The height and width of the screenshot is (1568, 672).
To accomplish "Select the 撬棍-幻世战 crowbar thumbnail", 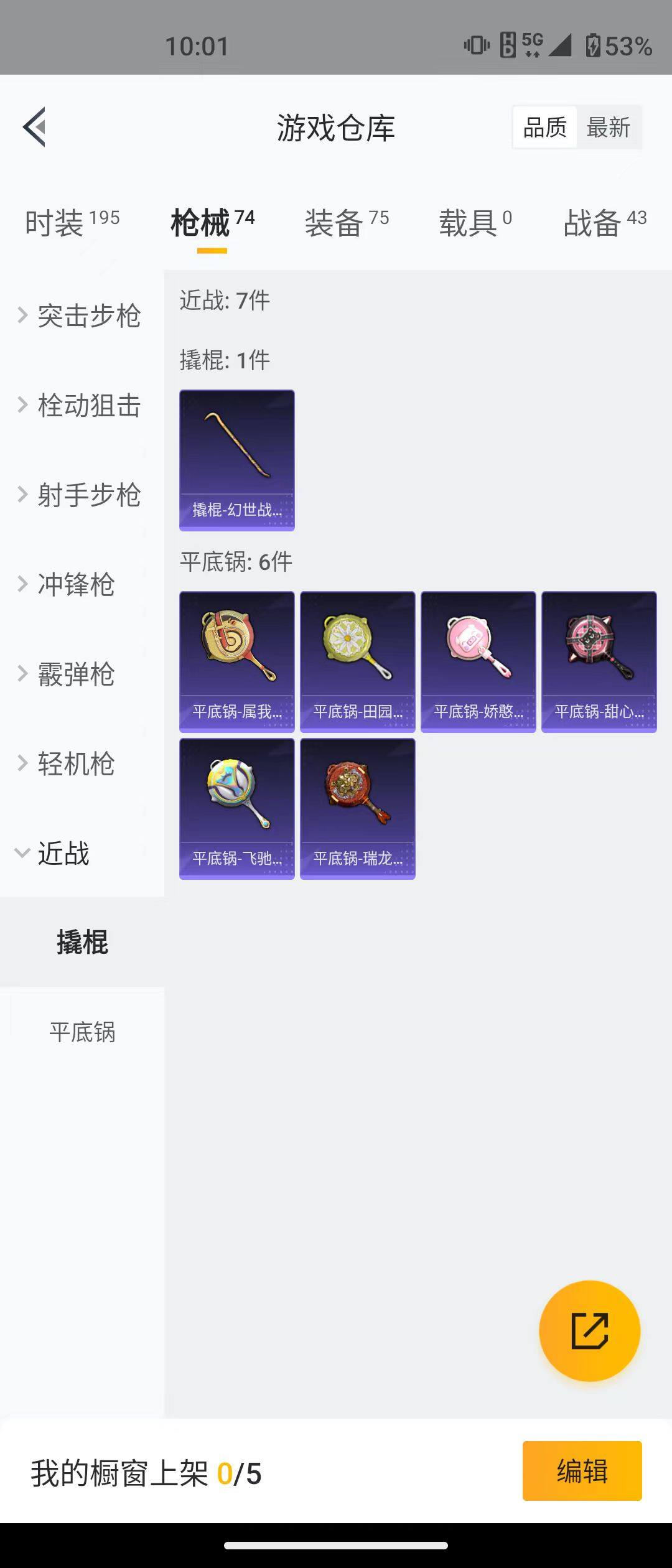I will (236, 459).
